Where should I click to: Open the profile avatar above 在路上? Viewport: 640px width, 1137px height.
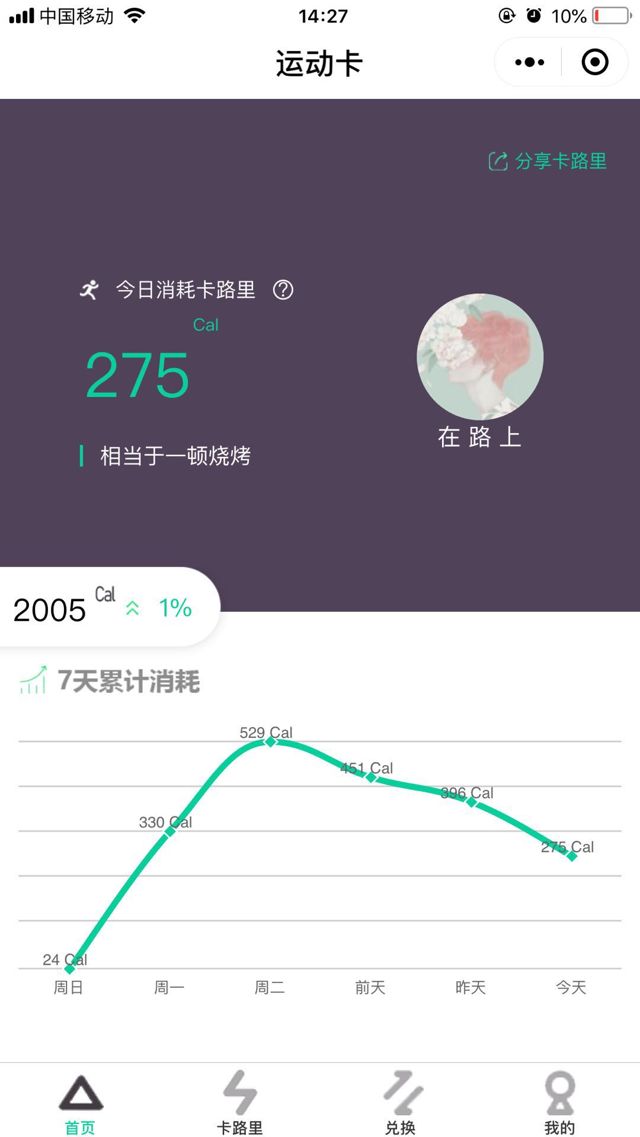[480, 357]
